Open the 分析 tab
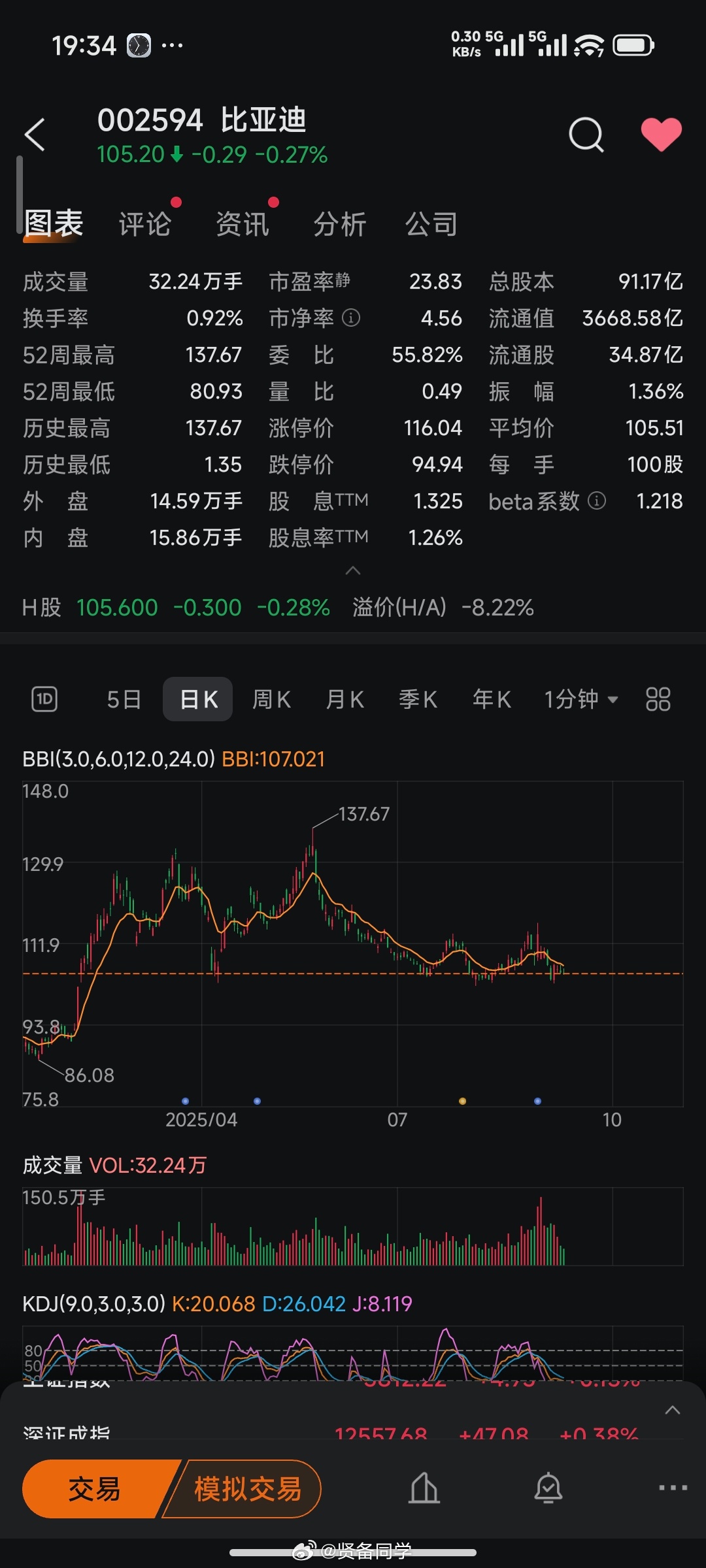The height and width of the screenshot is (1568, 706). [340, 224]
